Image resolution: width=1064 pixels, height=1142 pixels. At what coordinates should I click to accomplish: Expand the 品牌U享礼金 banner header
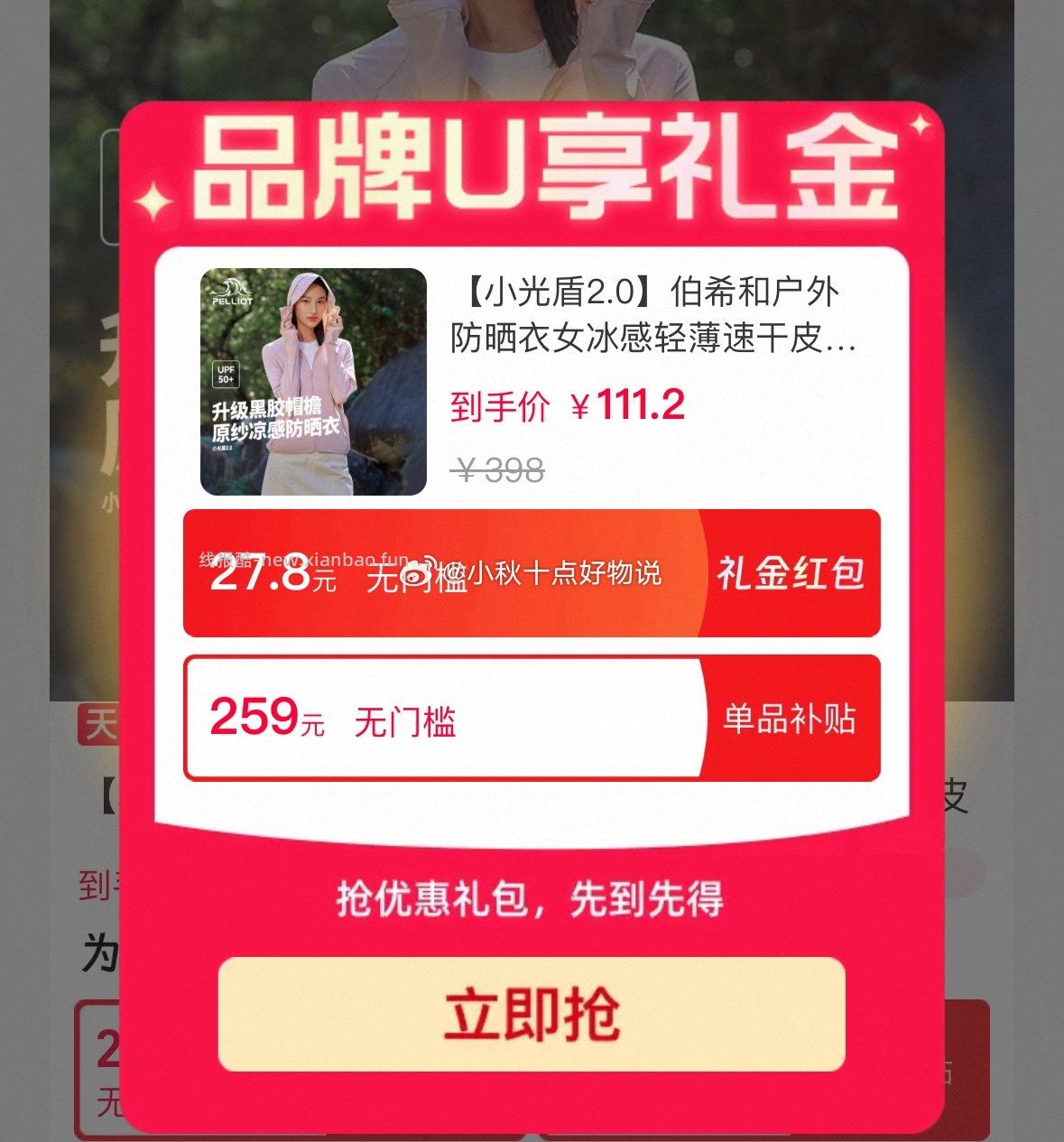pyautogui.click(x=532, y=167)
